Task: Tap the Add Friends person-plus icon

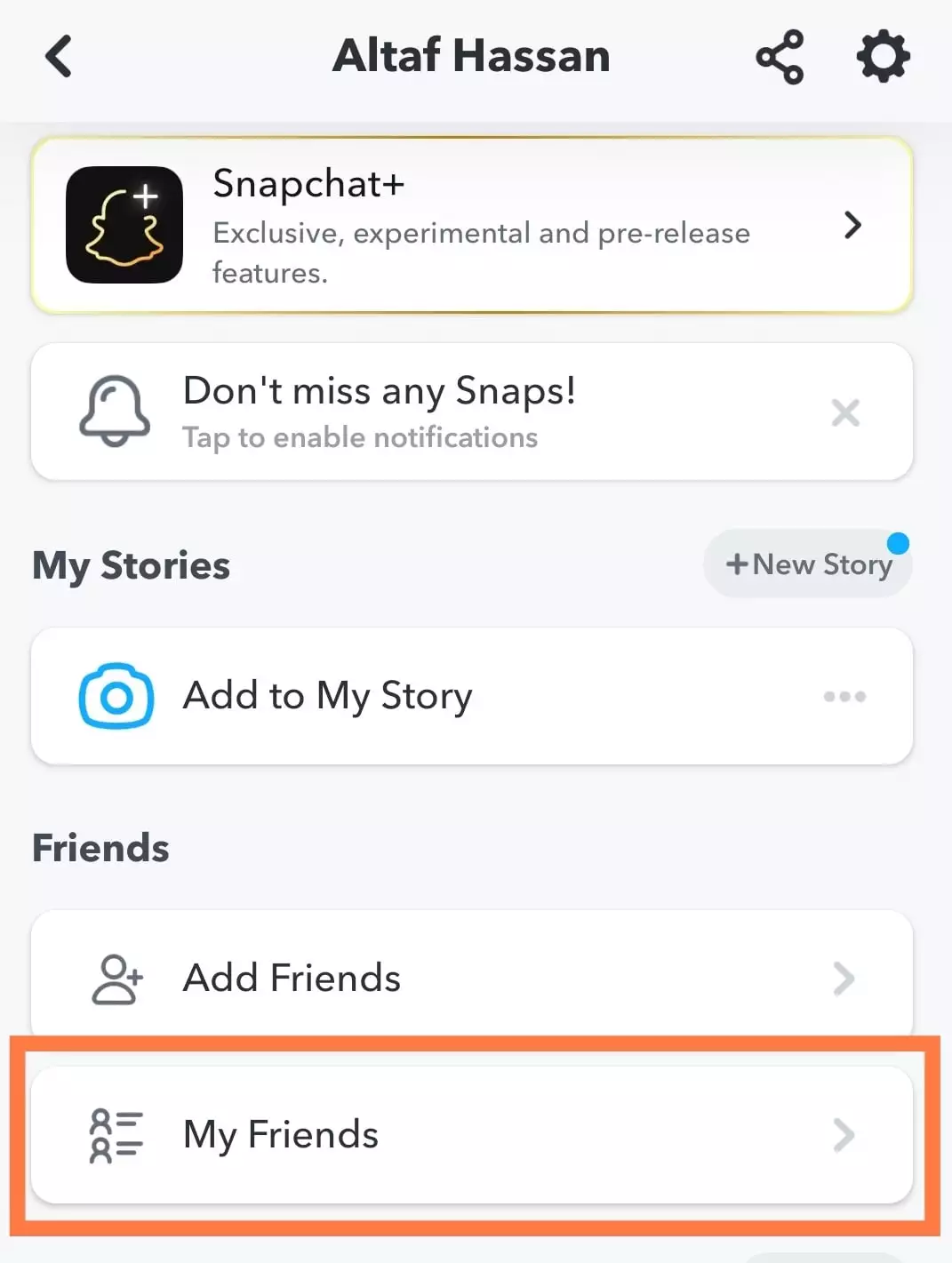Action: coord(116,978)
